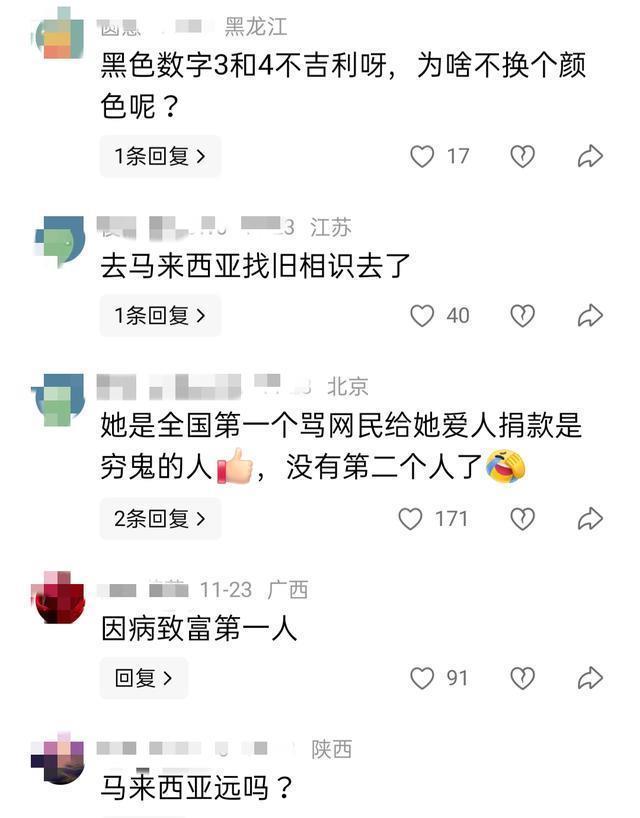
Task: Like the 因病致富第一人 comment
Action: pos(422,678)
